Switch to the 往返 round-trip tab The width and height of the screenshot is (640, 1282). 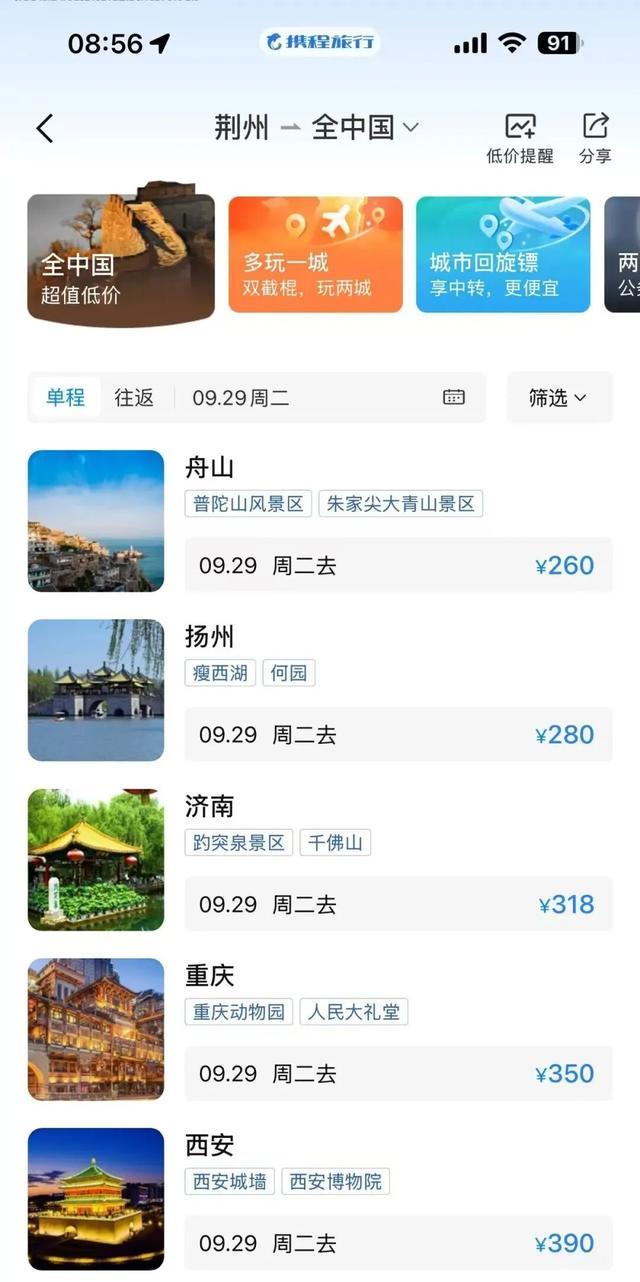pyautogui.click(x=134, y=398)
